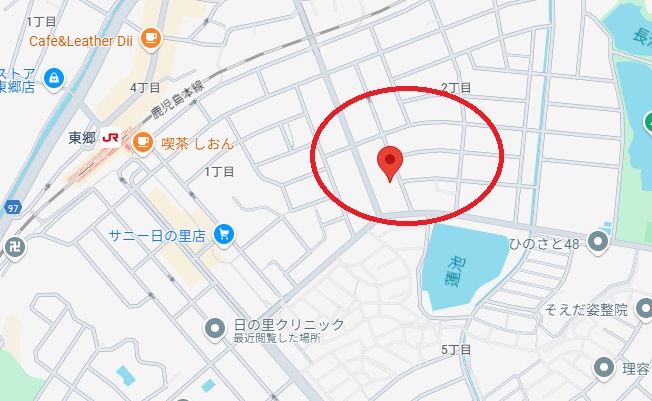Viewport: 652px width, 401px height.
Task: Tap the red location pin marker
Action: point(390,162)
